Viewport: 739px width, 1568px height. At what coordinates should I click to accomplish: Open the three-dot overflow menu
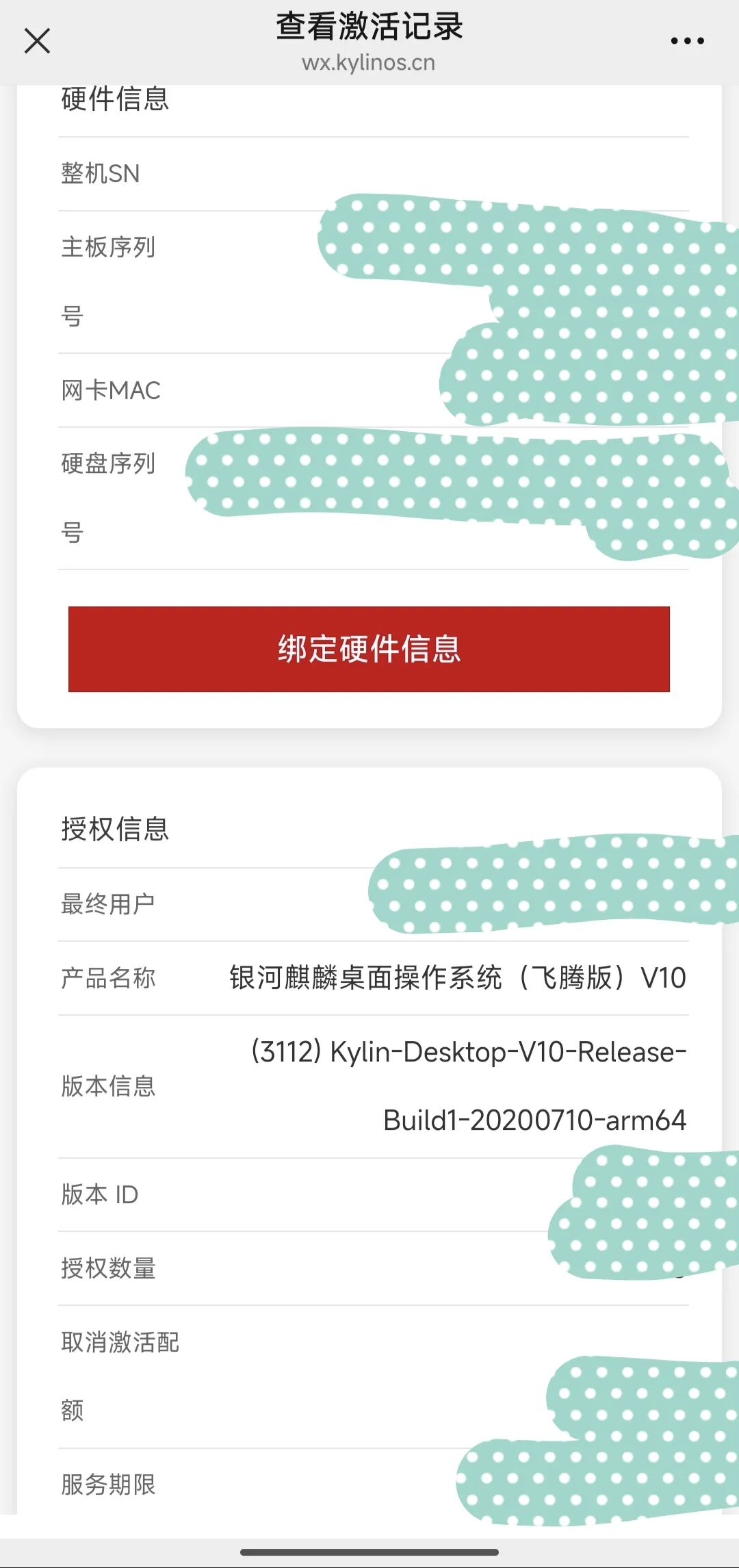687,41
